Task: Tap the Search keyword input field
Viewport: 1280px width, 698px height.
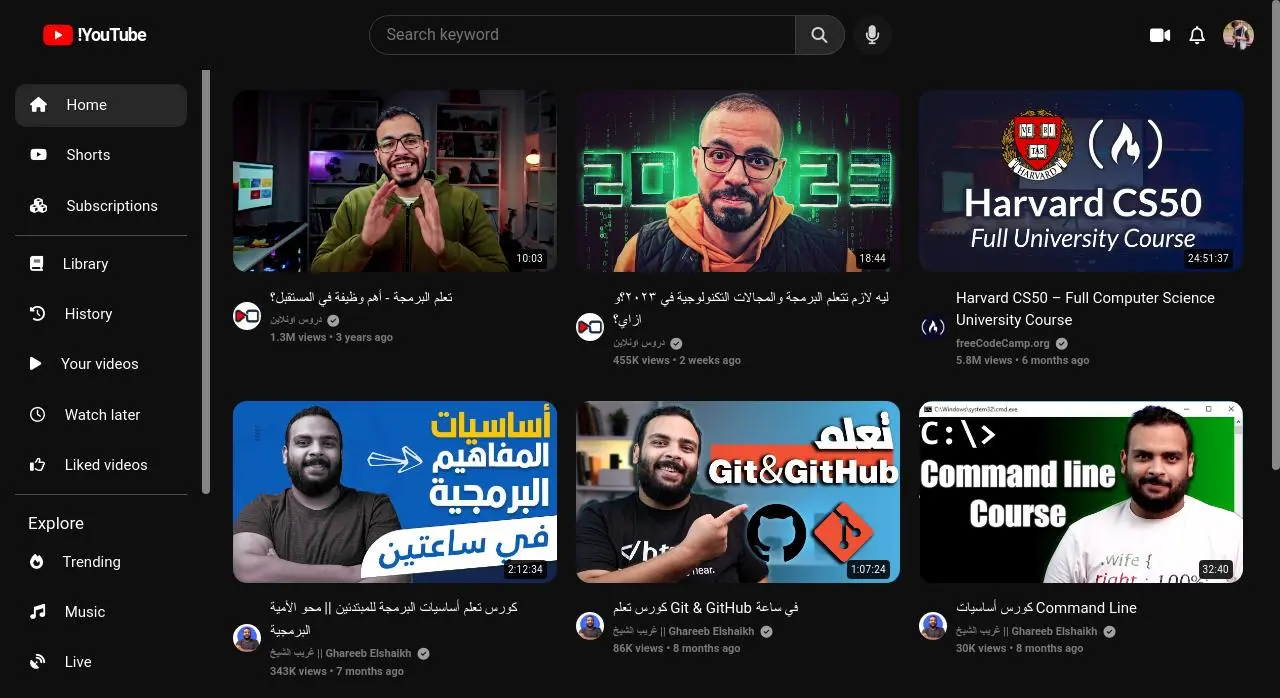Action: pyautogui.click(x=582, y=35)
